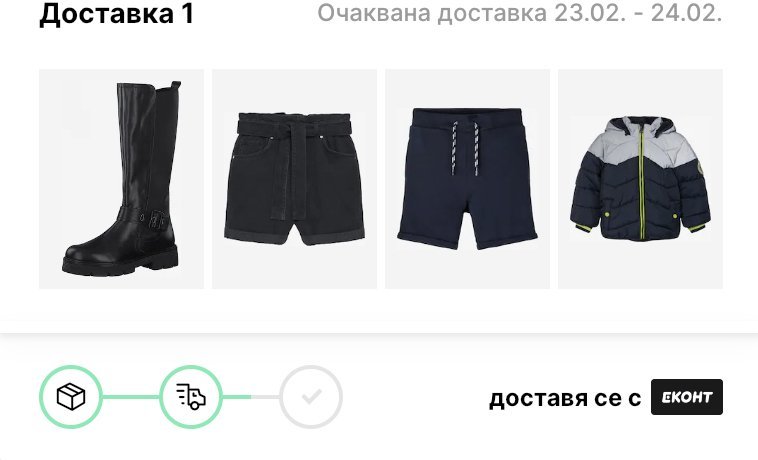
Task: Open the black denim shorts item
Action: [x=294, y=179]
